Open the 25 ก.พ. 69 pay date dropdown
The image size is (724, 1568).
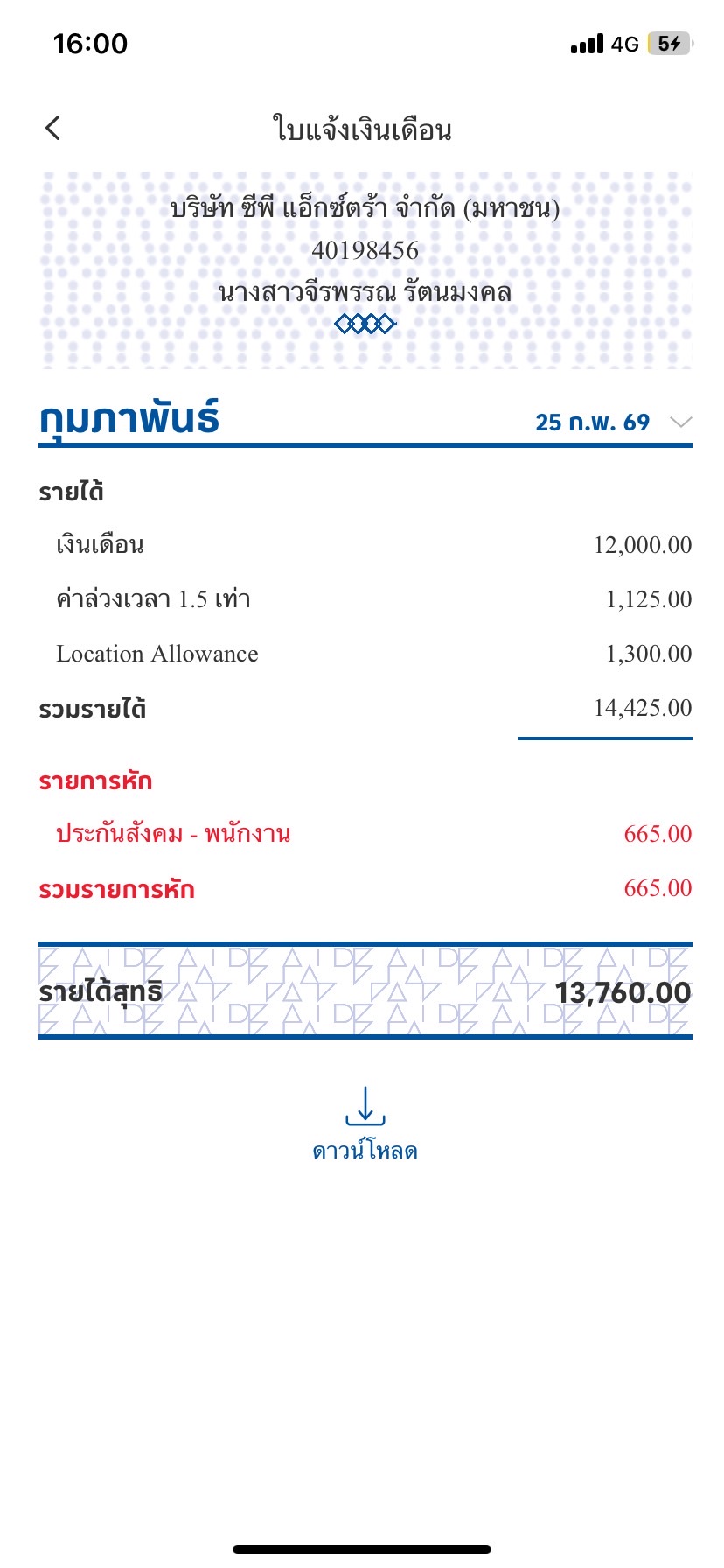(612, 423)
